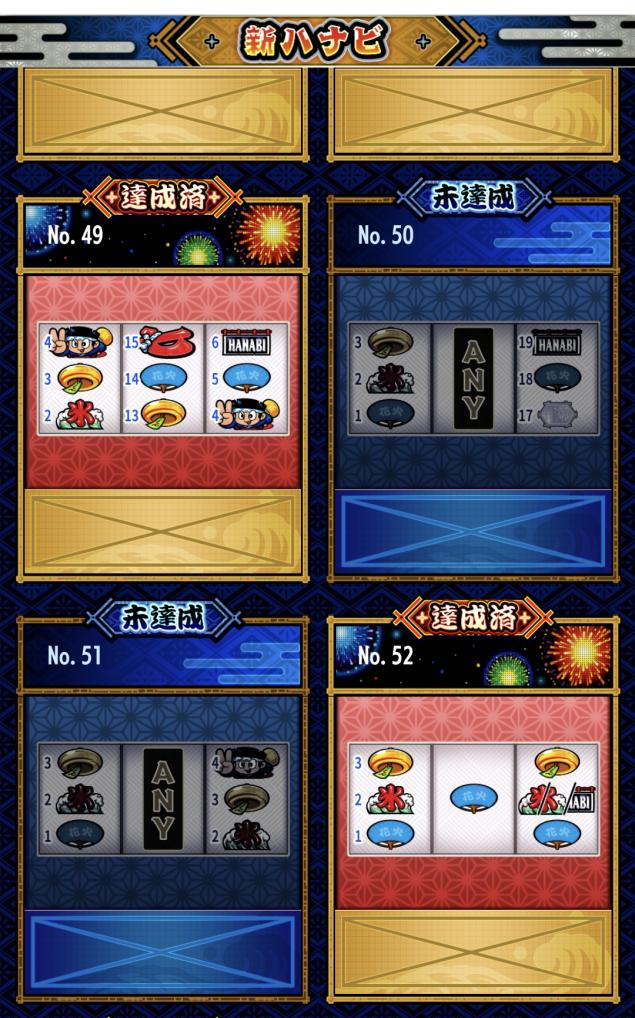View completed card No. 52
This screenshot has height=1018, width=635.
(x=472, y=798)
